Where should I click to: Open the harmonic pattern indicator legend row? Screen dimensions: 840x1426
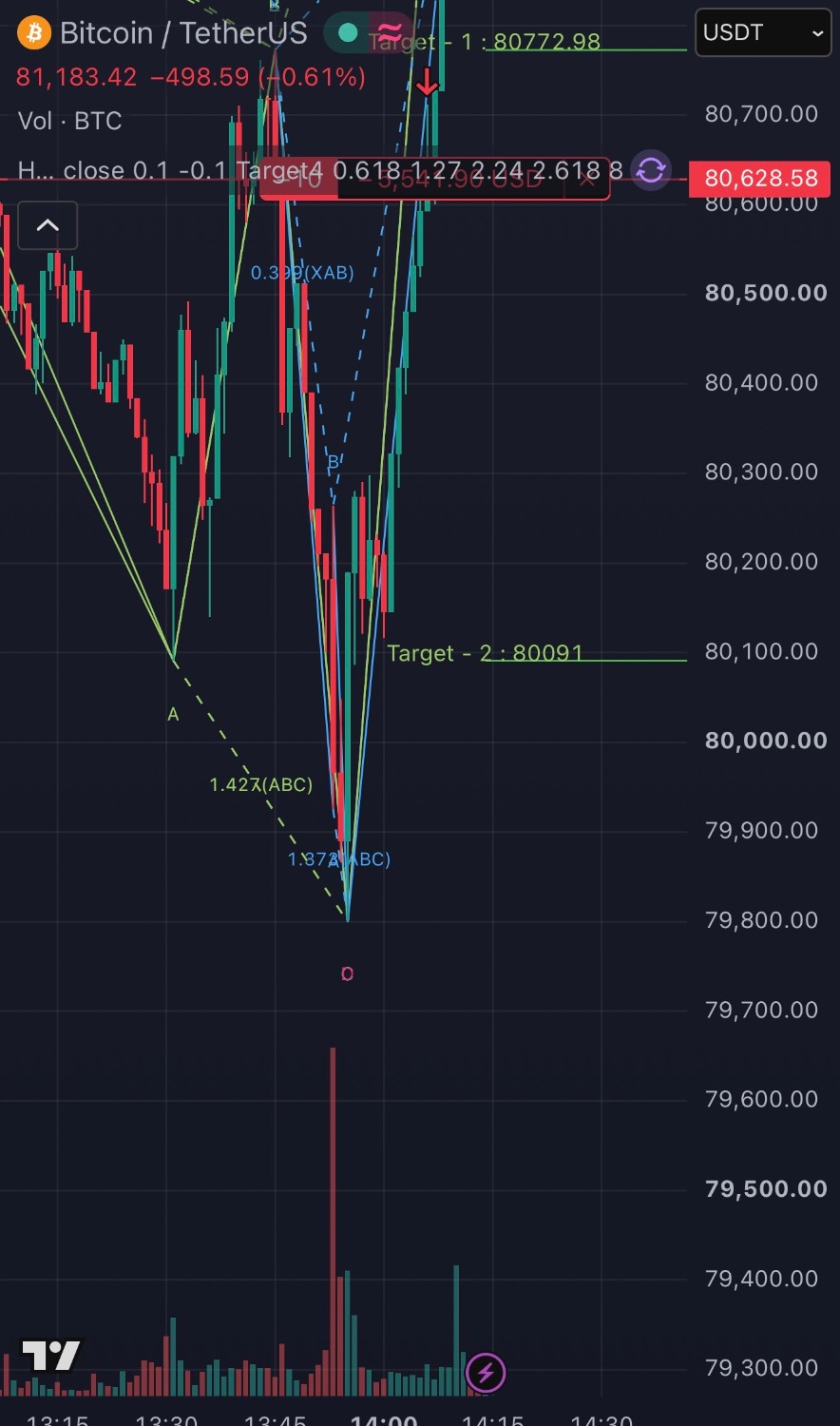[x=320, y=171]
